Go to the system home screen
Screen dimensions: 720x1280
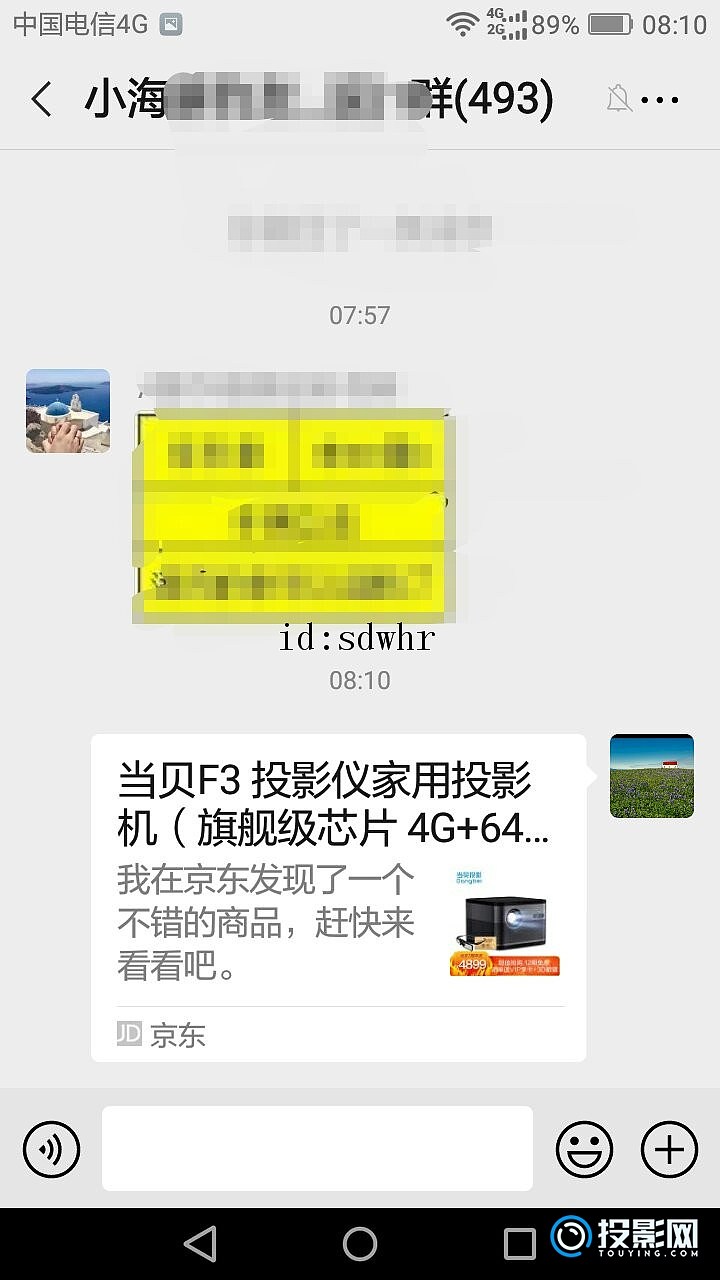click(x=360, y=1244)
